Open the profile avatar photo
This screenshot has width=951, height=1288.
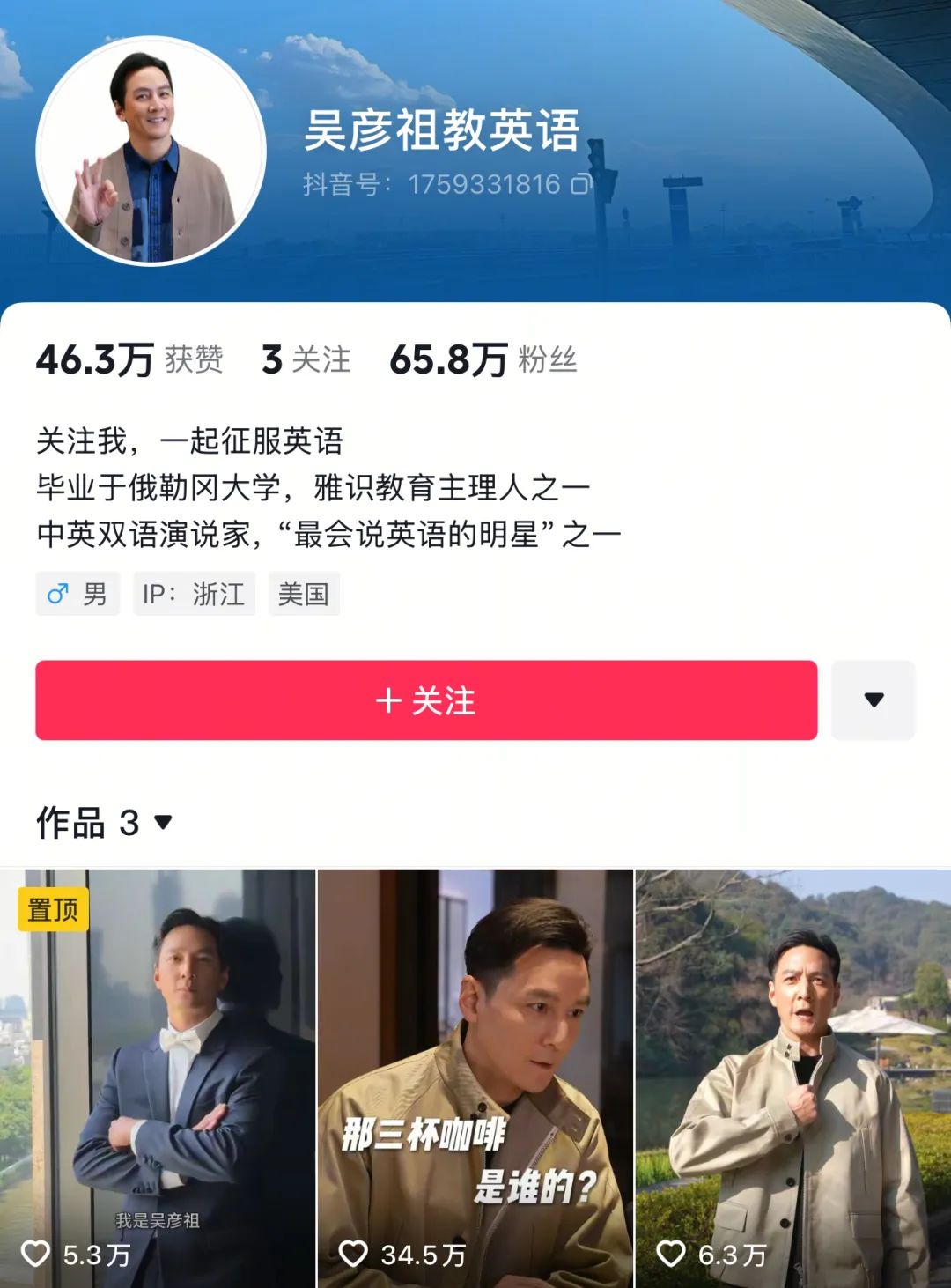point(151,151)
